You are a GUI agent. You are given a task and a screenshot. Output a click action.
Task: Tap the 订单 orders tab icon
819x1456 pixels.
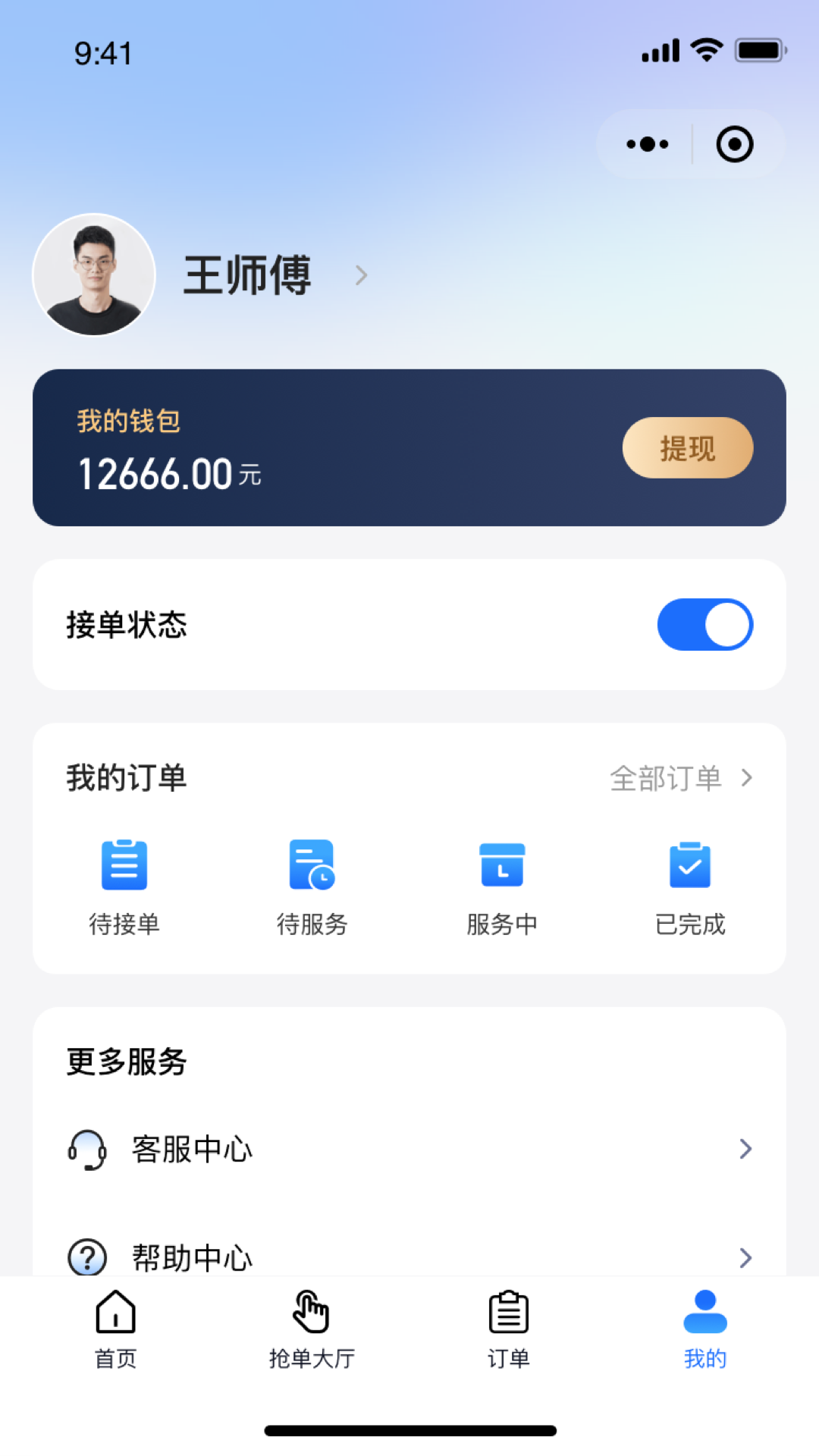pyautogui.click(x=507, y=1314)
